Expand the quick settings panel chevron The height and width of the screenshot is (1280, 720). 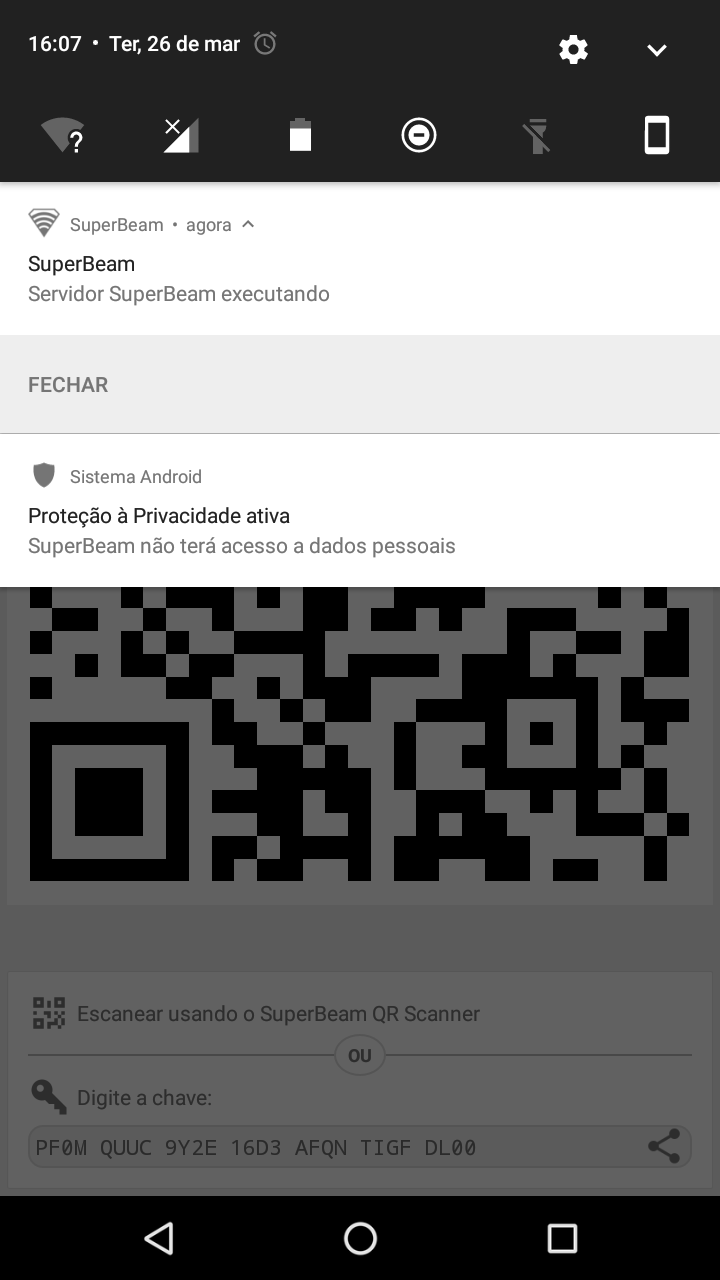[x=656, y=50]
